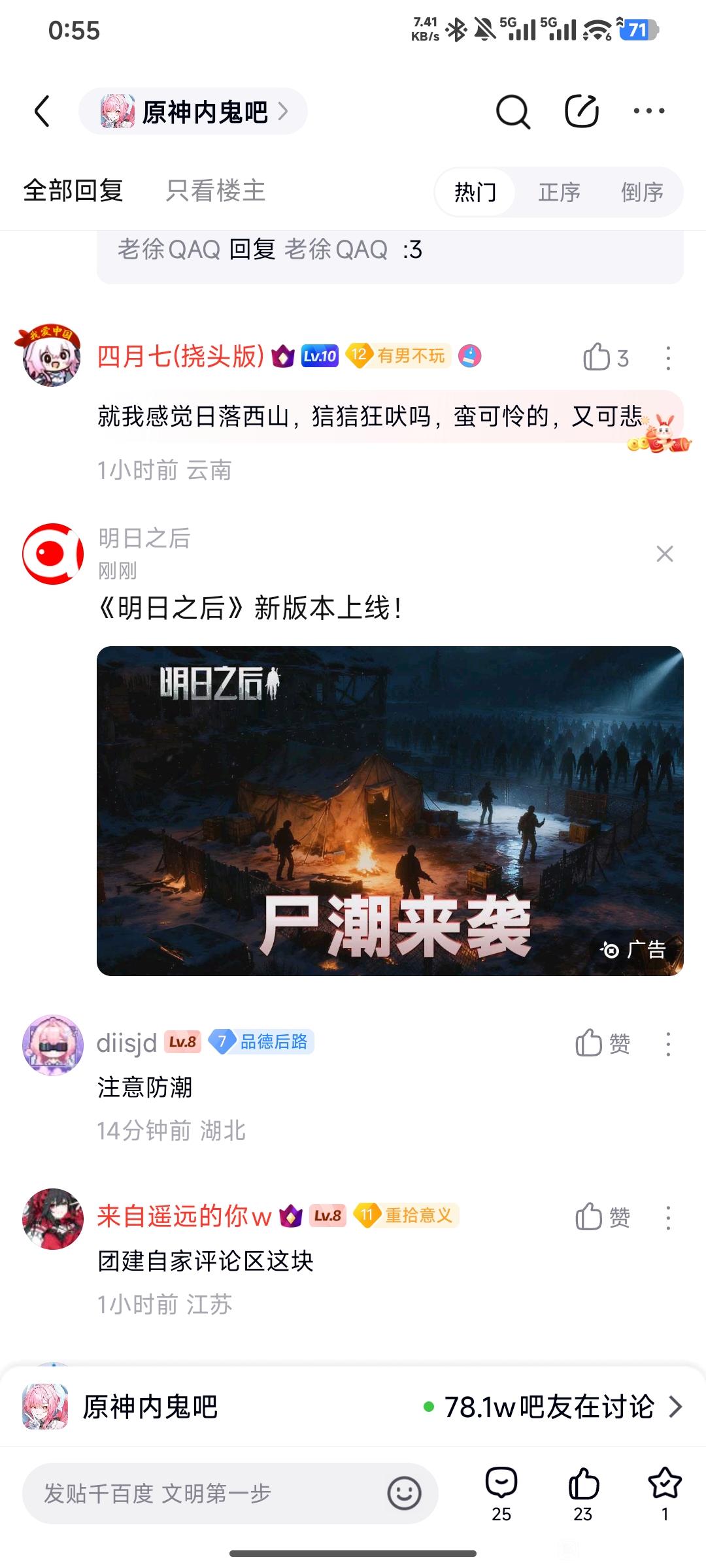The width and height of the screenshot is (706, 1568).
Task: Open more options for 四月七(挠头版) comment
Action: tap(667, 358)
